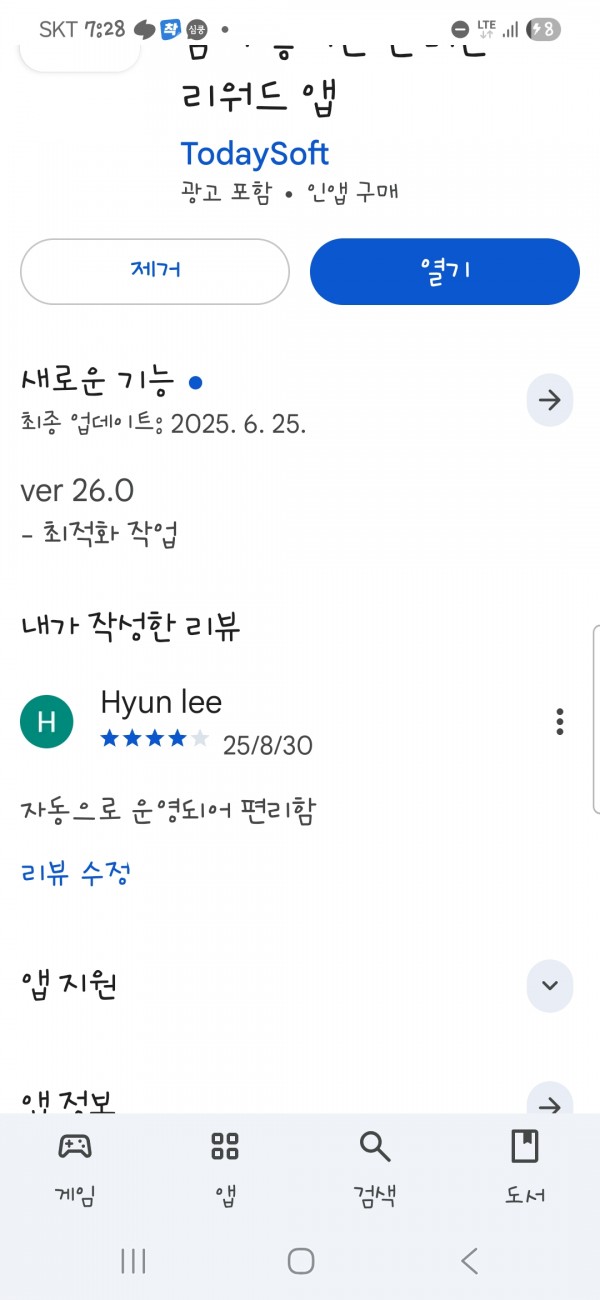
Task: Open the app with 열기 button
Action: tap(445, 271)
